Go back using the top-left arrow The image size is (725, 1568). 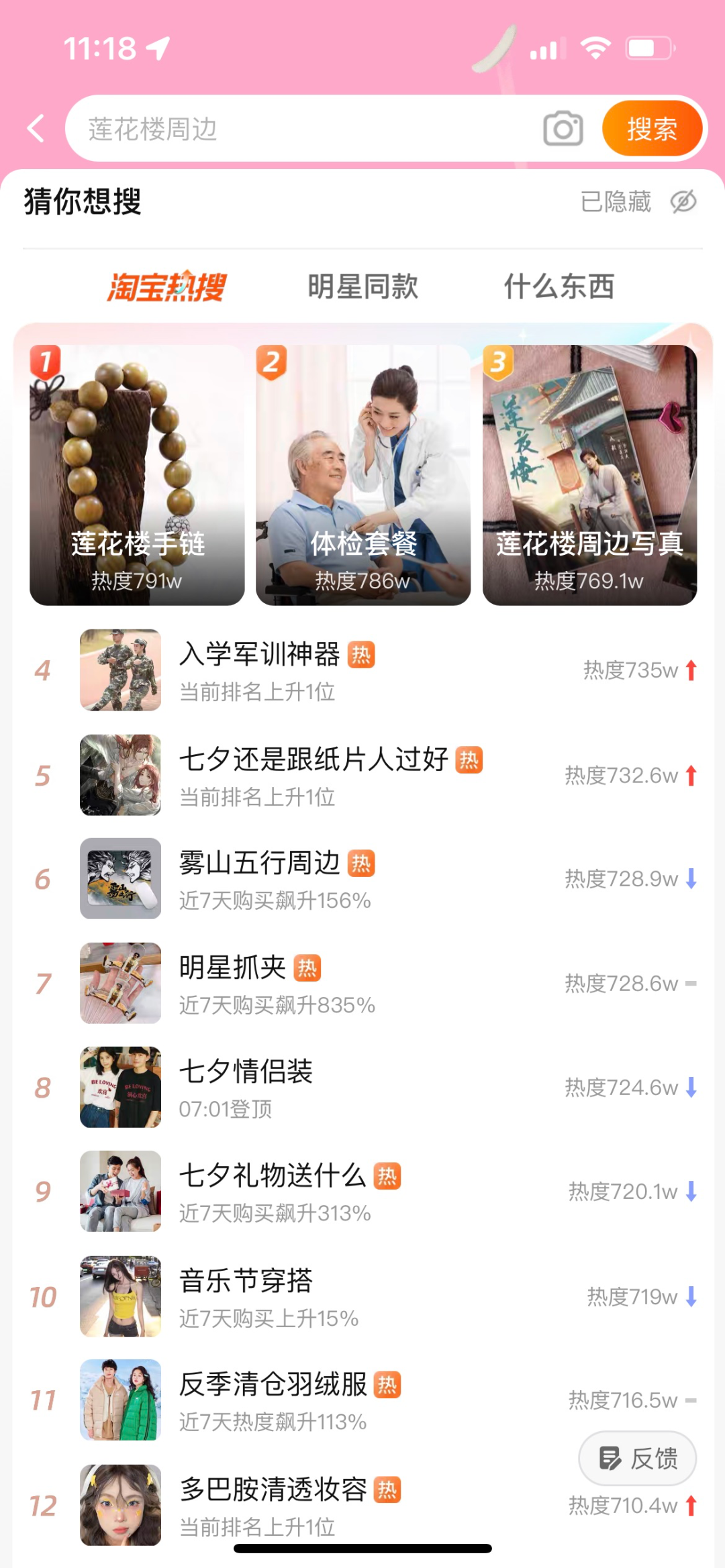pyautogui.click(x=36, y=128)
